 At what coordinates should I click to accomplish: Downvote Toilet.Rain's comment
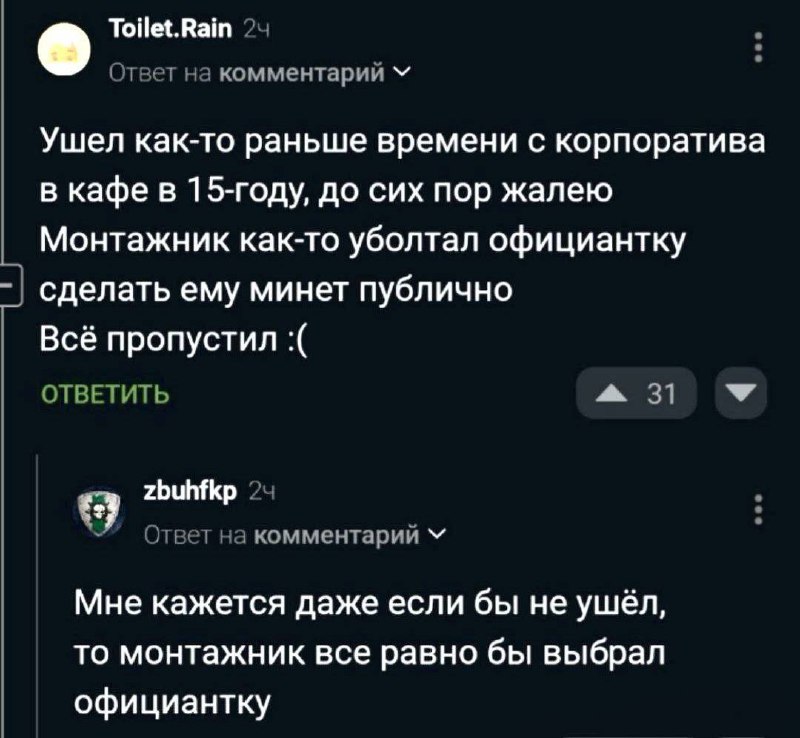(x=741, y=393)
